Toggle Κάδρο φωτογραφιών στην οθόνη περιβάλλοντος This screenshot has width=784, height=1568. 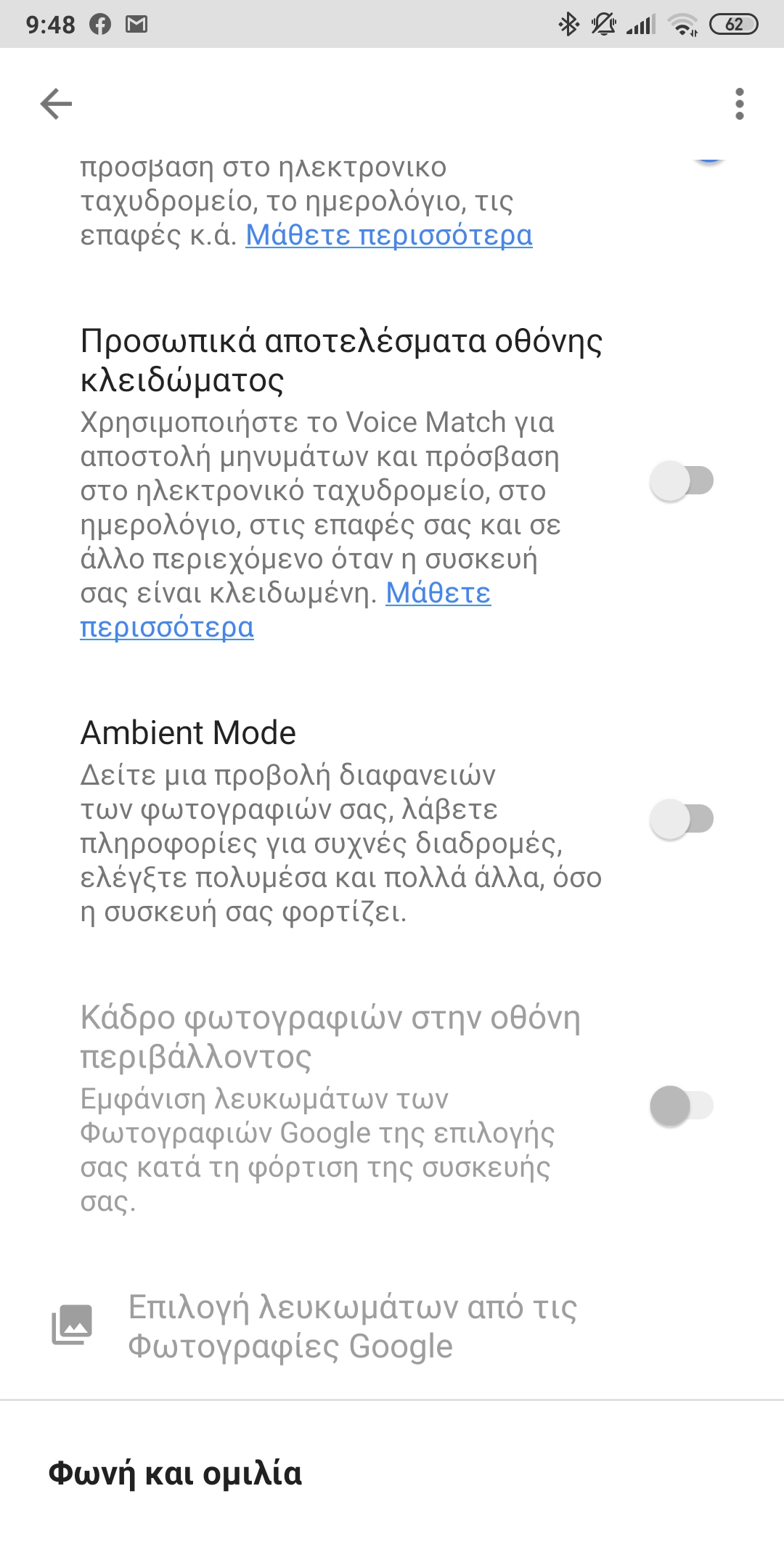(681, 1106)
